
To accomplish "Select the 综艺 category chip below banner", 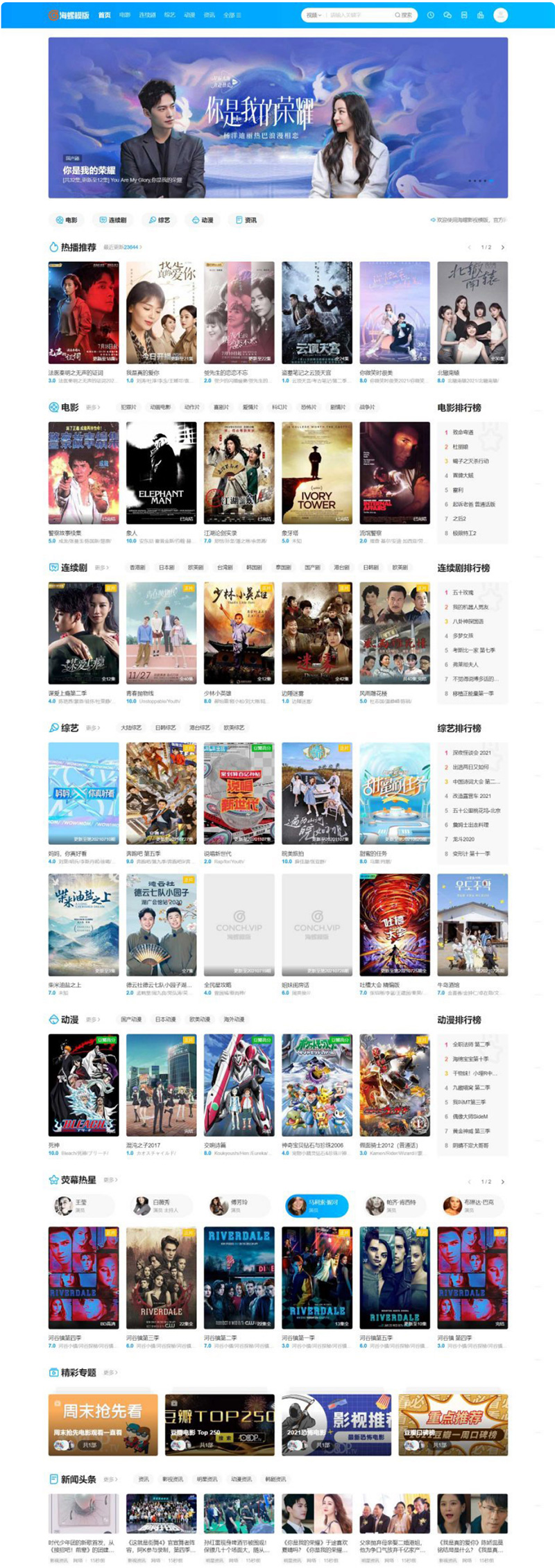I will tap(160, 220).
